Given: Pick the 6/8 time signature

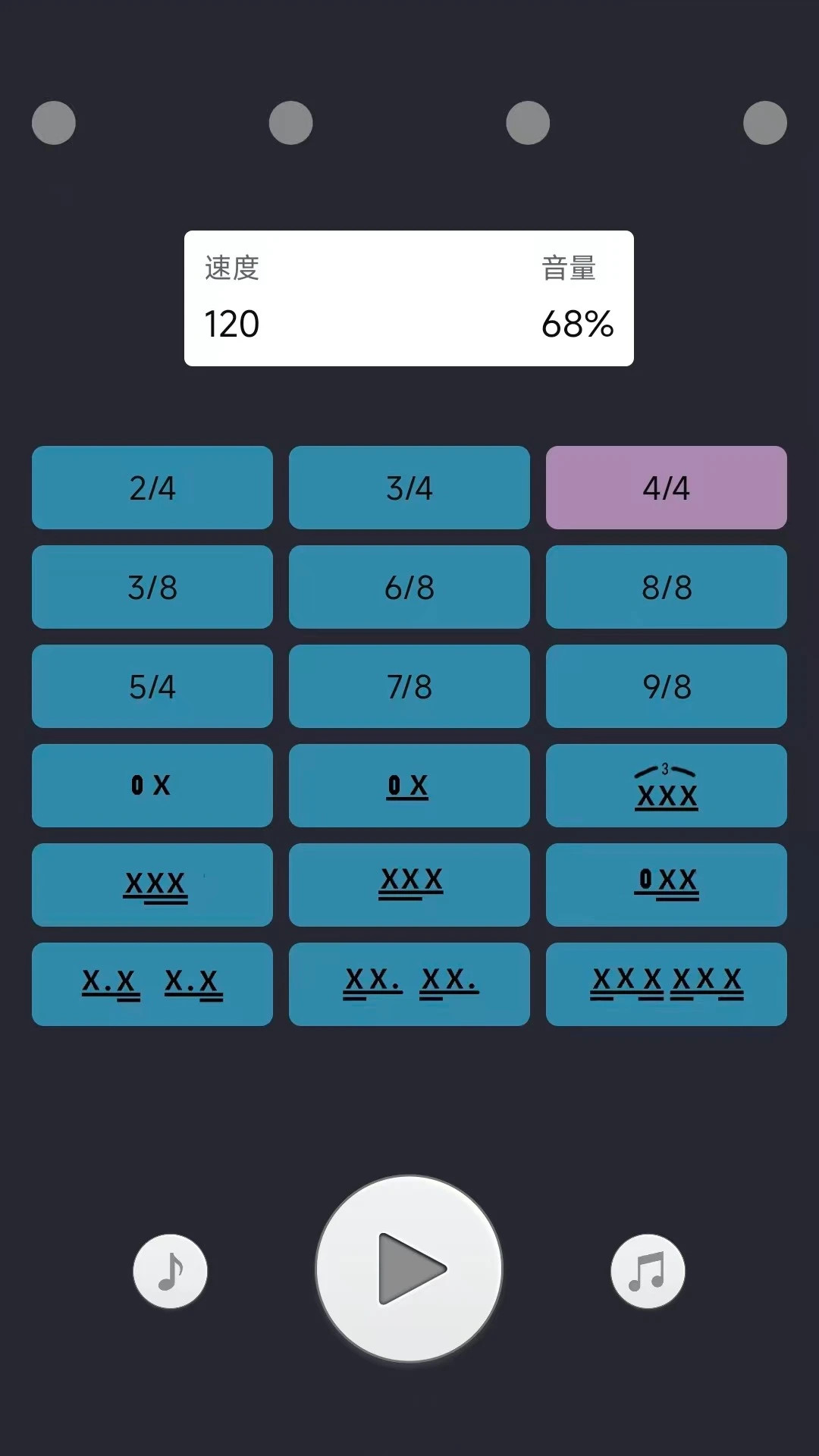Looking at the screenshot, I should point(409,587).
